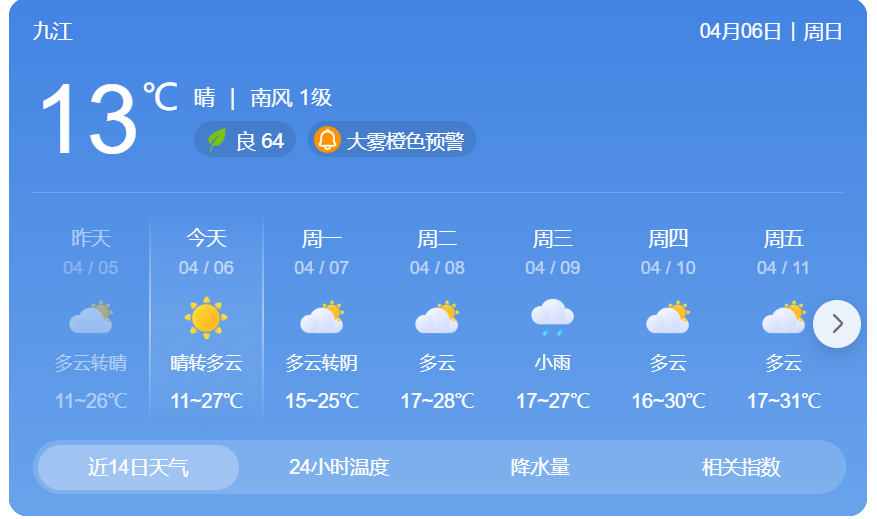877x519 pixels.
Task: Select the 周五 04/11 forecast card
Action: point(783,320)
